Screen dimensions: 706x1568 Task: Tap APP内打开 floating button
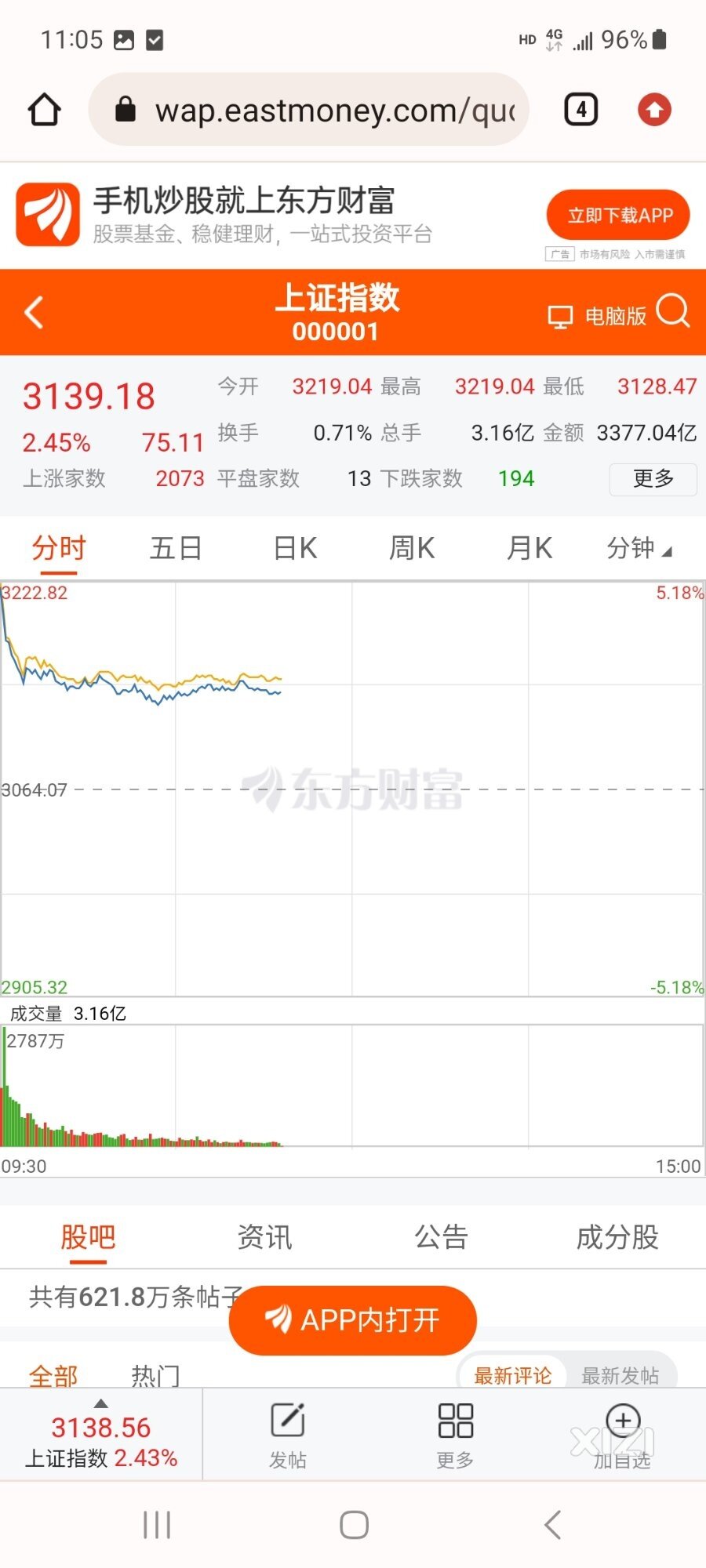(x=353, y=1320)
